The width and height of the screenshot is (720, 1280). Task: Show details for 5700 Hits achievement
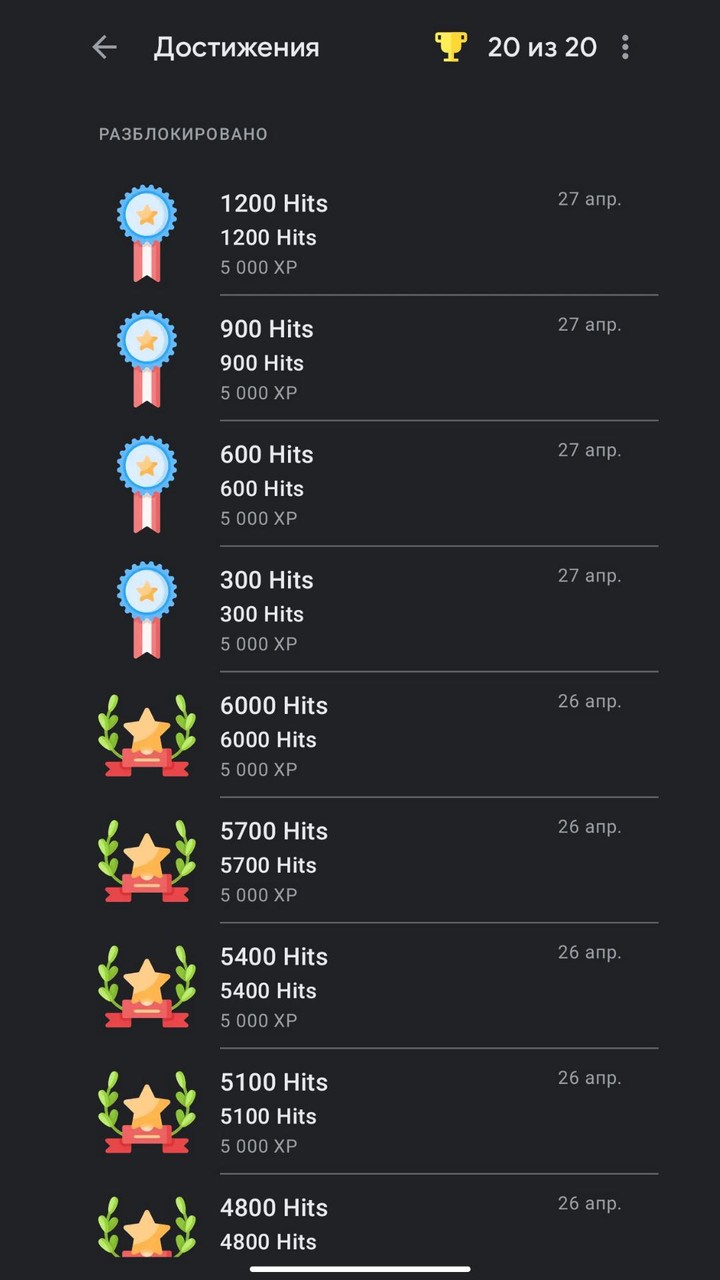point(380,861)
